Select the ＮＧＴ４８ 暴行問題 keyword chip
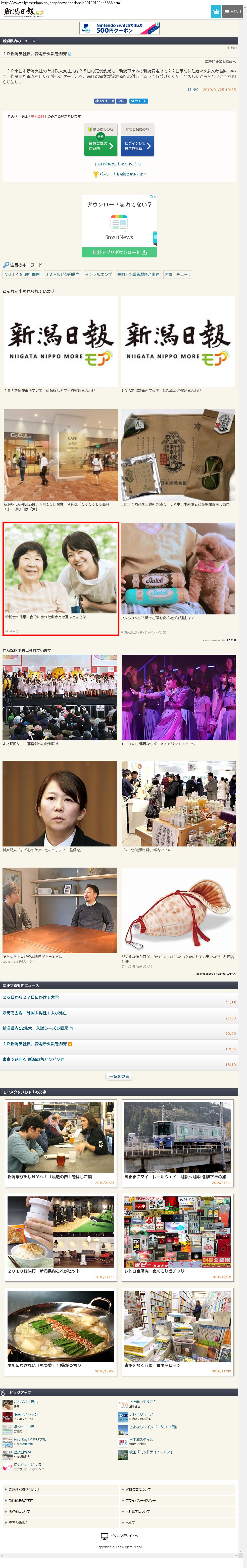The height and width of the screenshot is (1568, 247). 22,275
